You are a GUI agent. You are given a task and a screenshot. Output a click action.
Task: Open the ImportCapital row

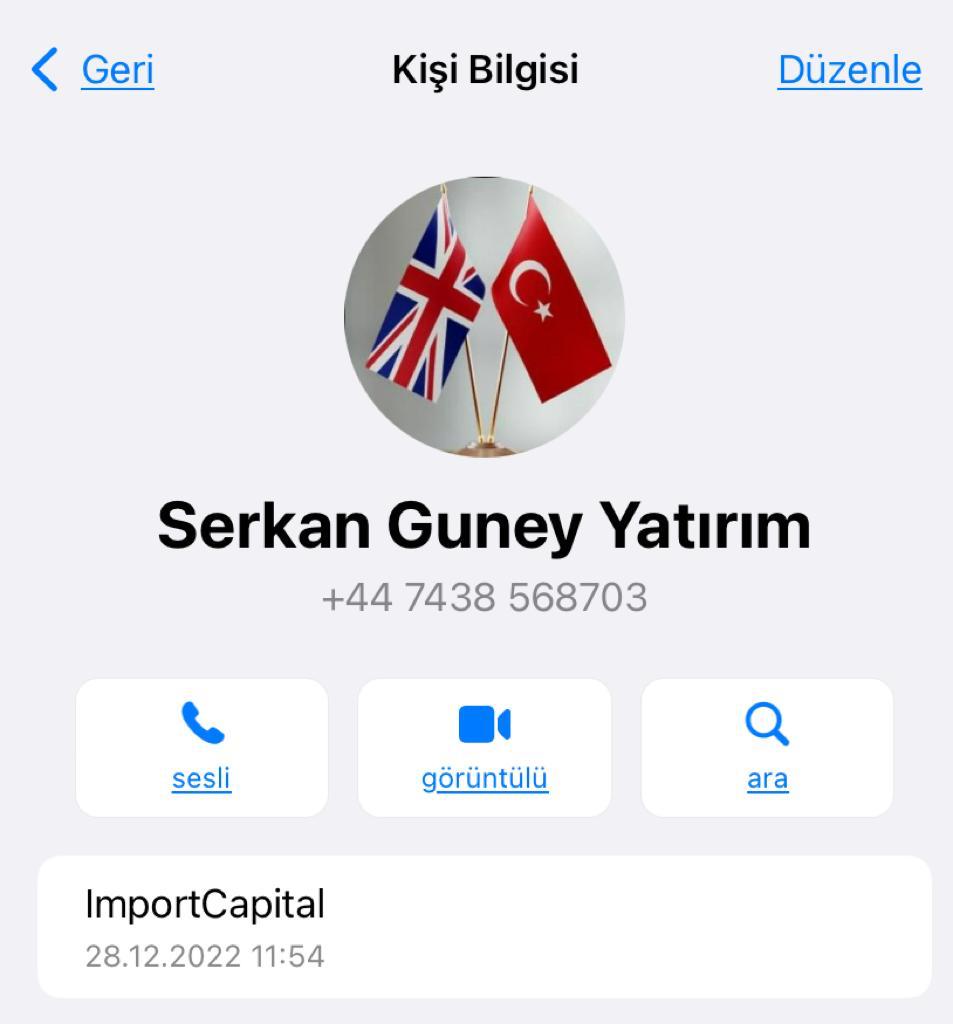coord(484,926)
